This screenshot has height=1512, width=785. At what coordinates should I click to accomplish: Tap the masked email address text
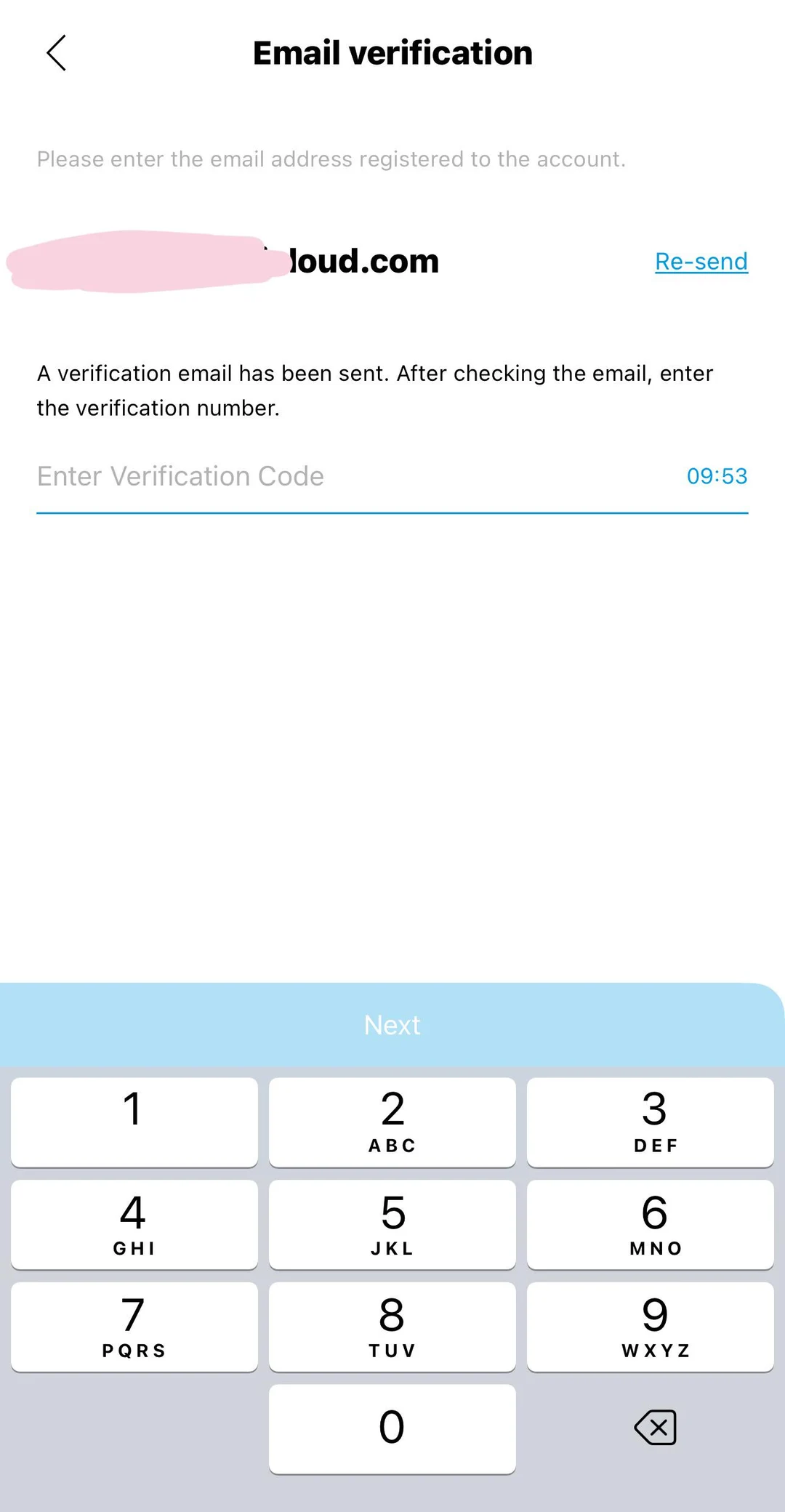pyautogui.click(x=218, y=260)
